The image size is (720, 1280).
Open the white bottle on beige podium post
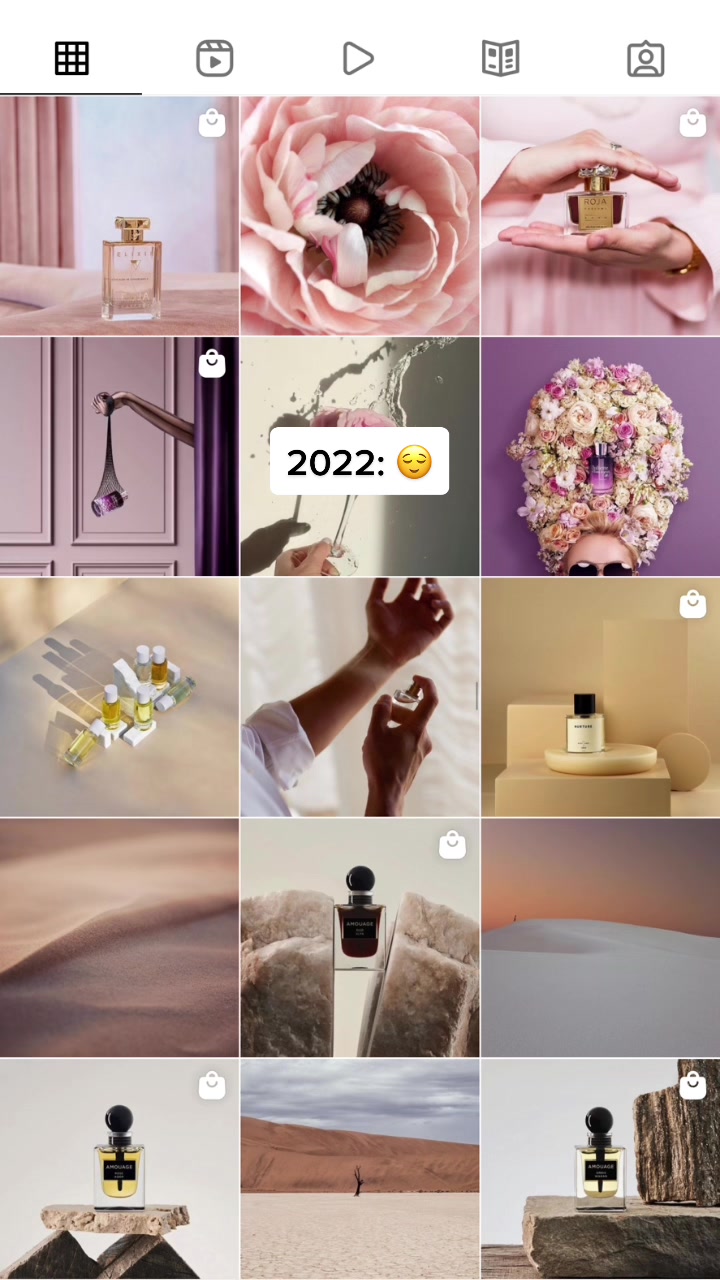[600, 697]
